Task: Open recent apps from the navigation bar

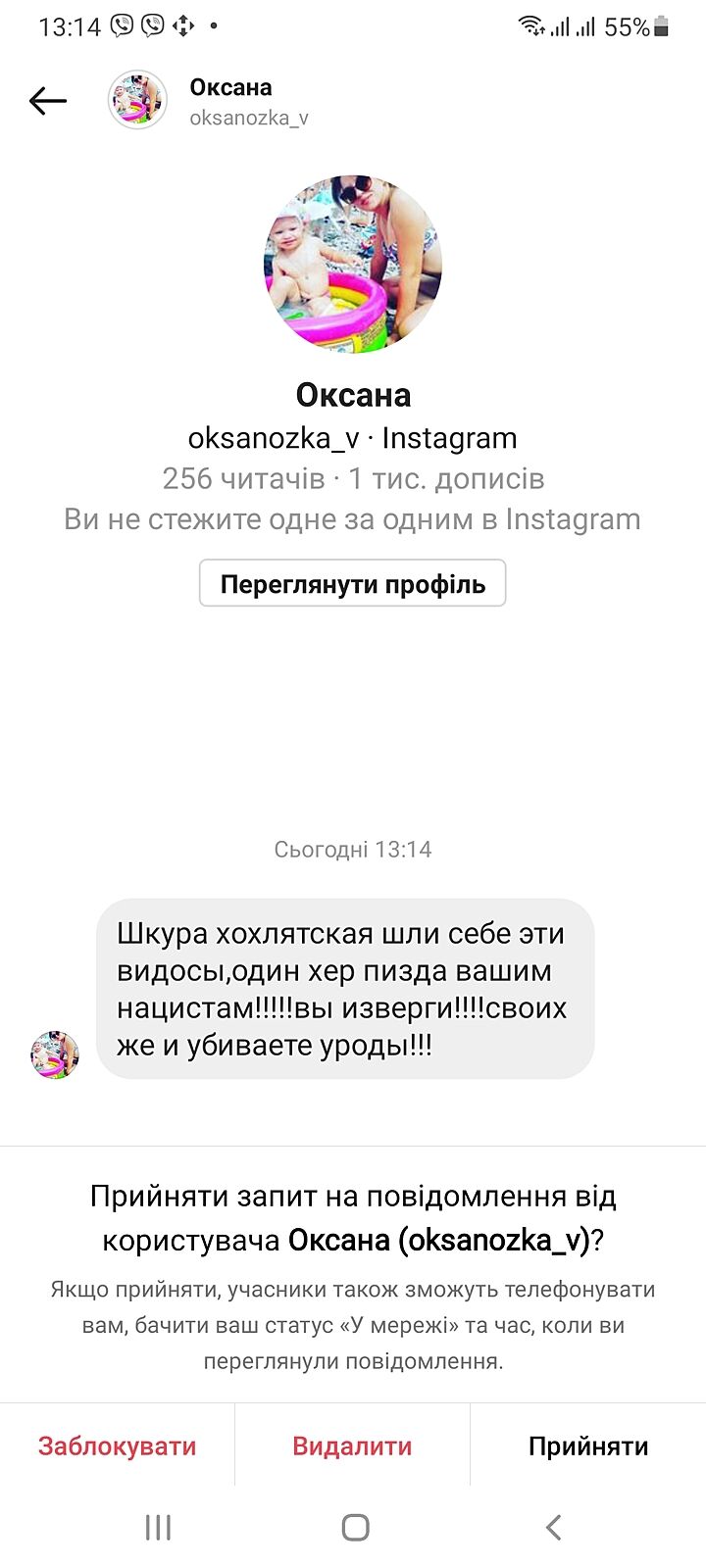Action: coord(158,1527)
